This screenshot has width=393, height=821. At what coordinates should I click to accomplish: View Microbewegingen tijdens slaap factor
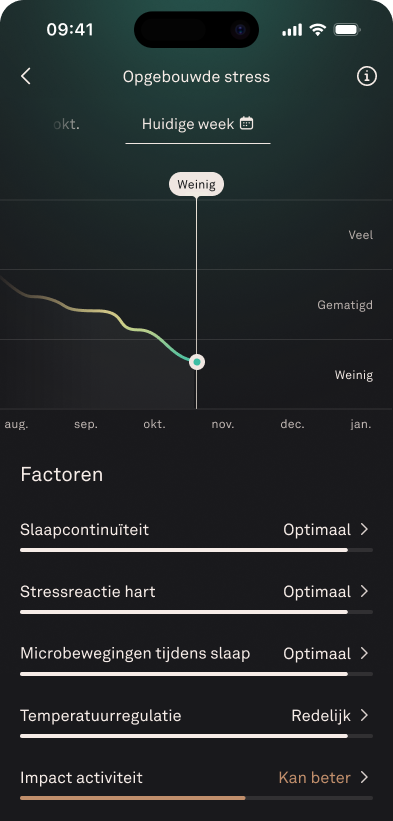click(x=196, y=660)
